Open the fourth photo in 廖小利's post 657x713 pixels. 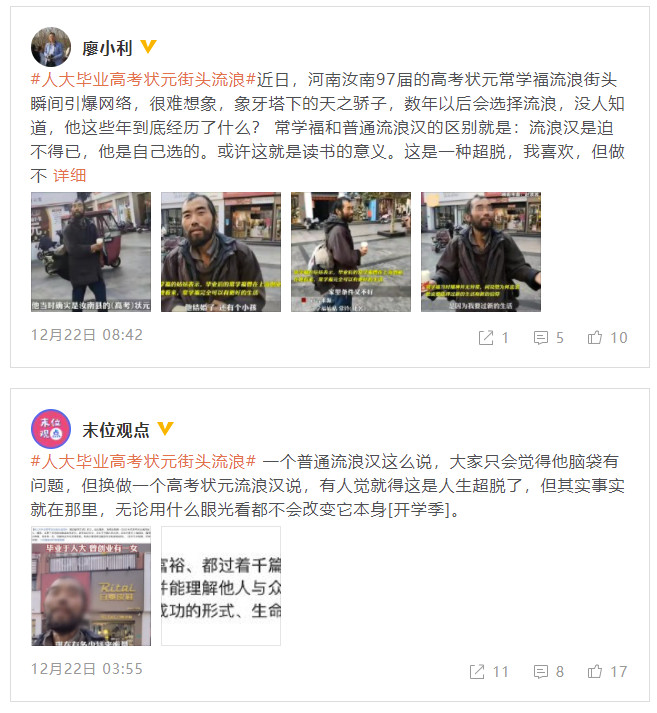click(x=481, y=252)
